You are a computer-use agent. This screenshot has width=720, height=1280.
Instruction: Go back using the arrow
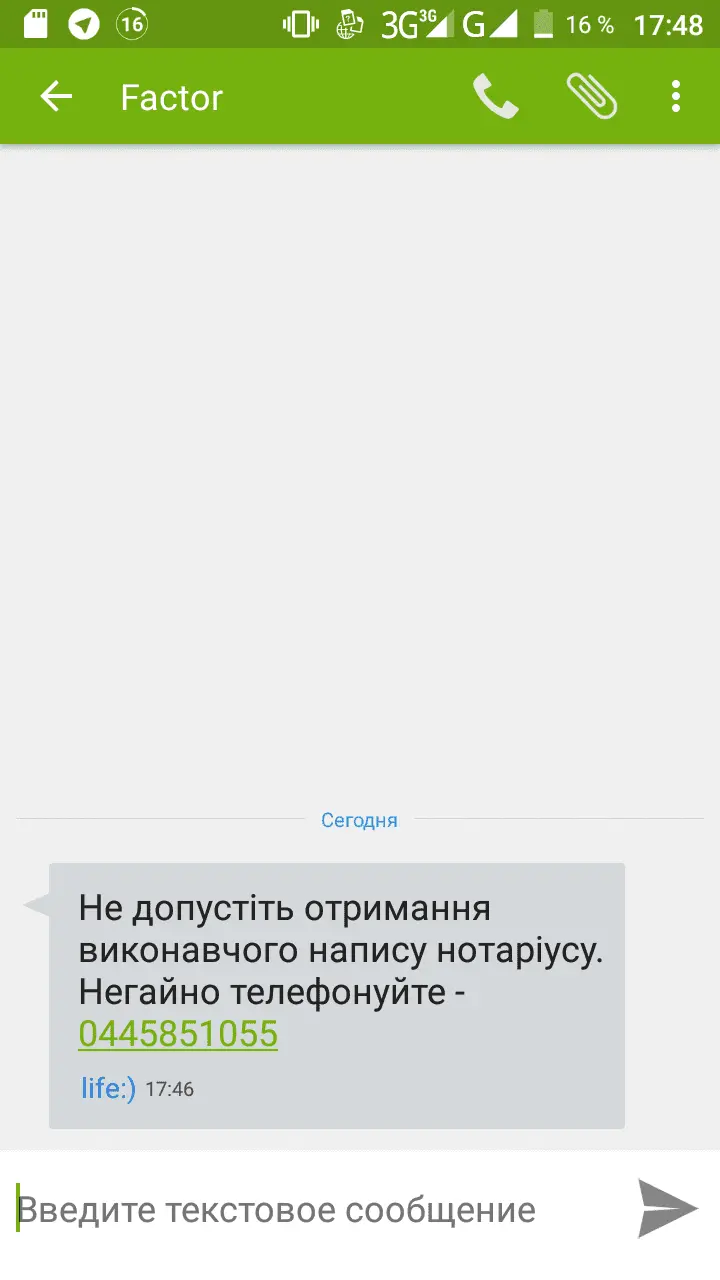point(56,97)
